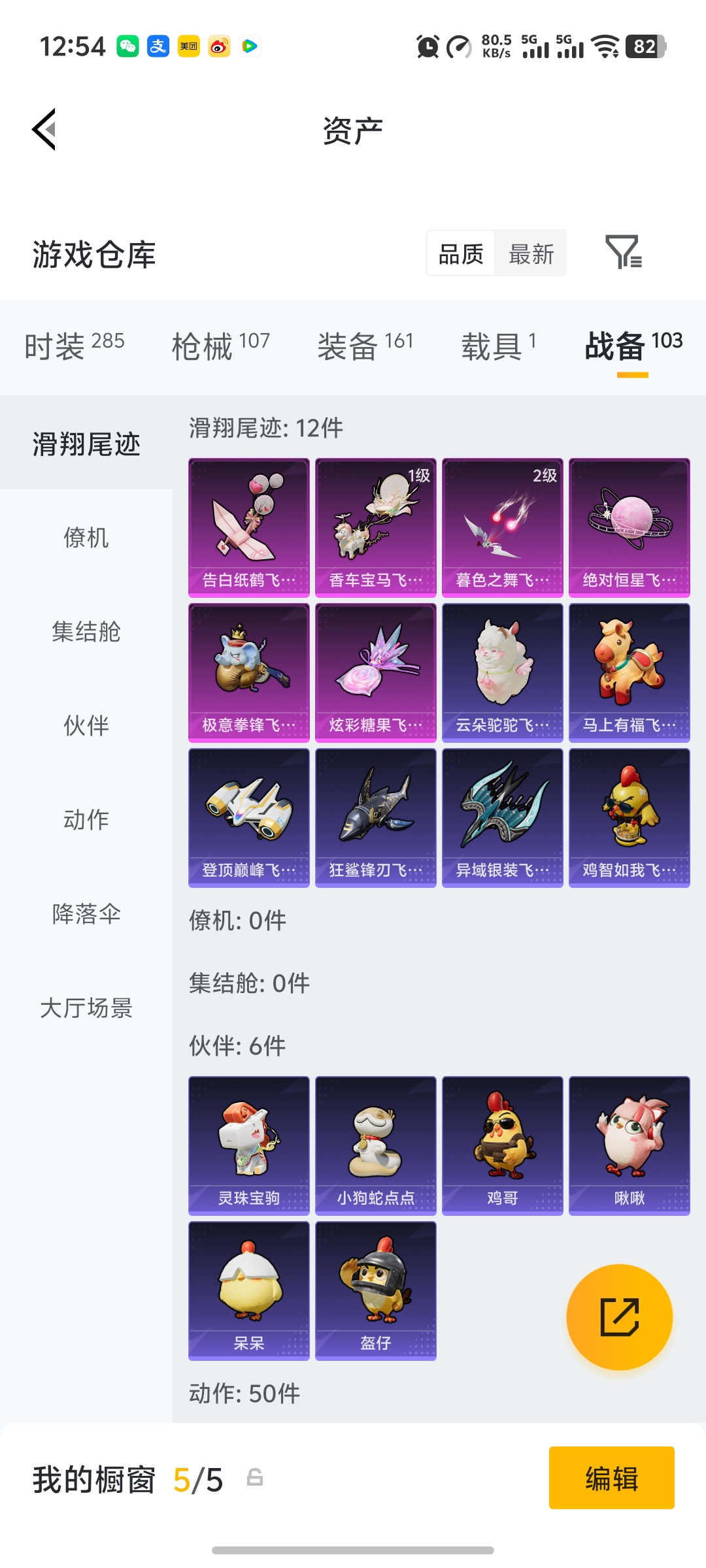Open the 降落伞 category section
Viewport: 706px width, 1568px height.
coord(87,915)
